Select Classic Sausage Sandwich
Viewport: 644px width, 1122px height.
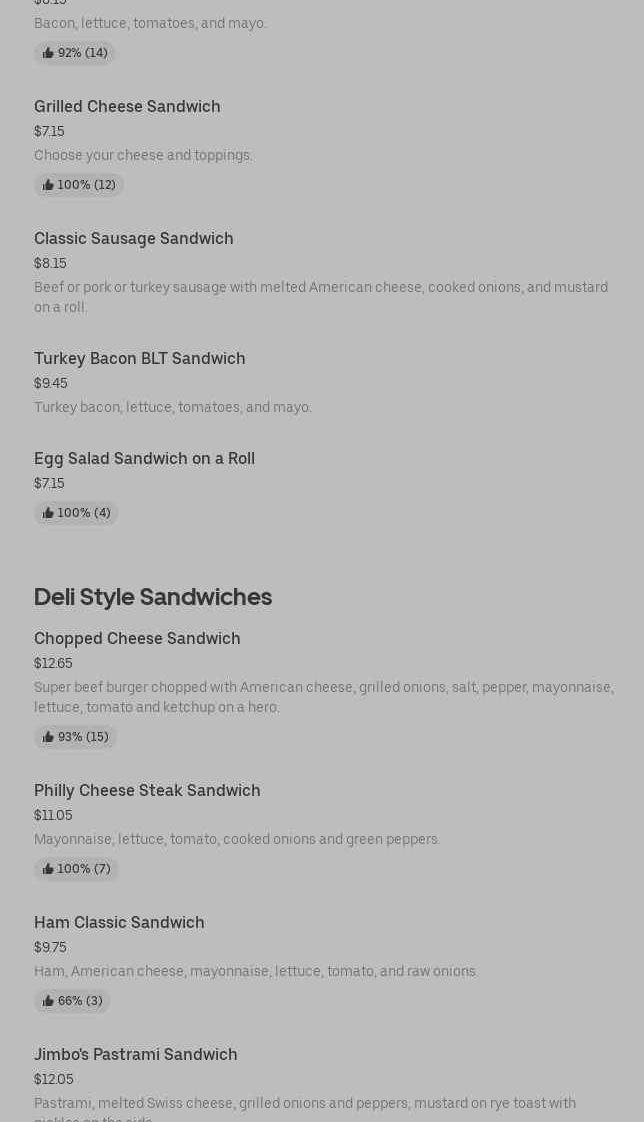(x=133, y=239)
